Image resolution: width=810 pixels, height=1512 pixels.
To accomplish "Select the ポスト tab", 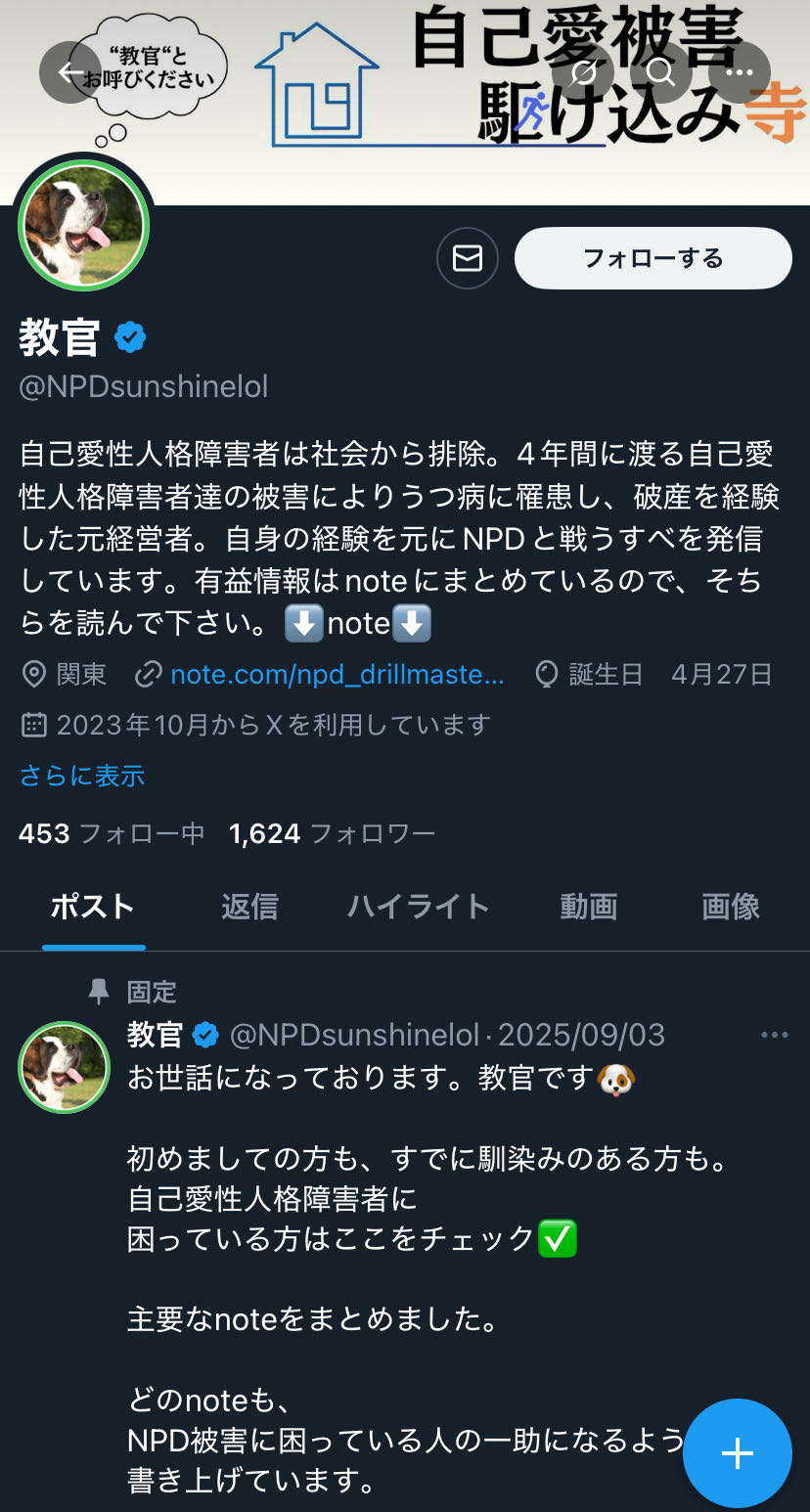I will (x=93, y=907).
